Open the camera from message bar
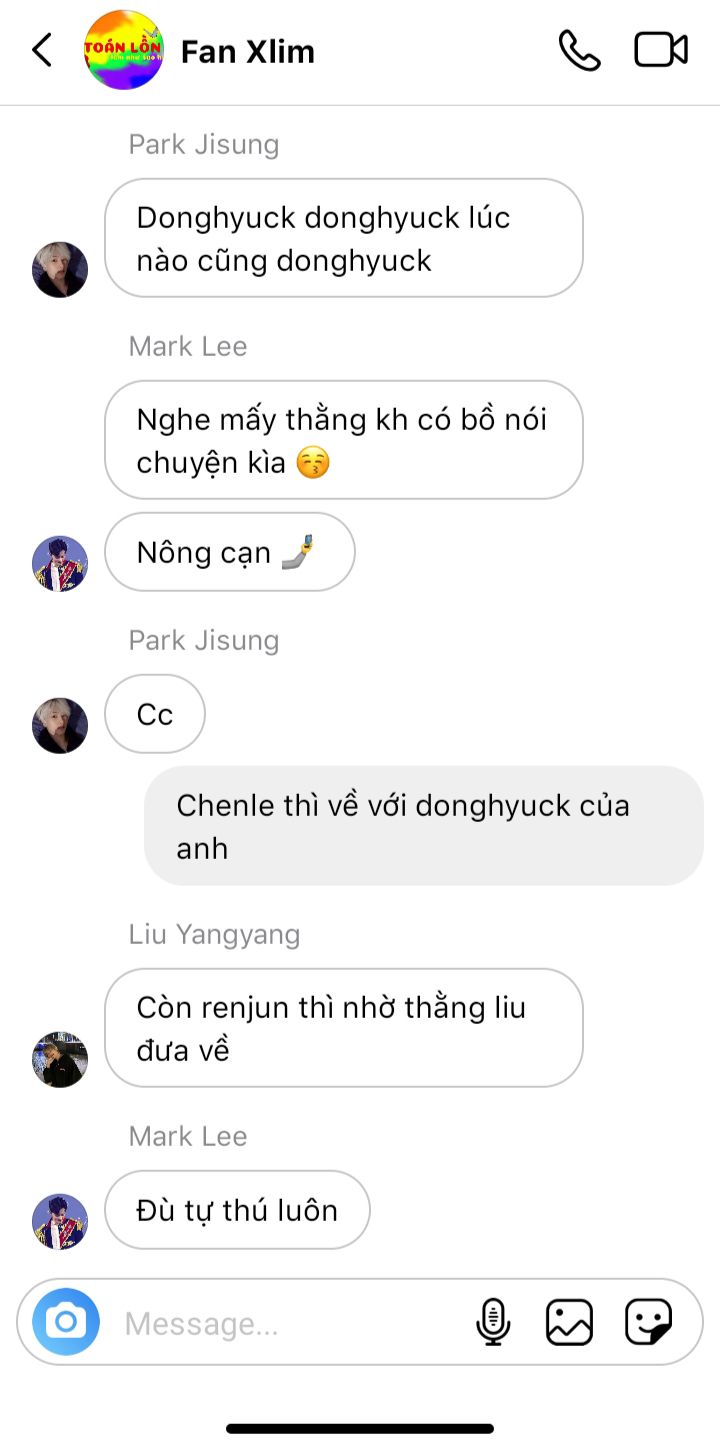Screen dimensions: 720x1449 (x=66, y=1322)
